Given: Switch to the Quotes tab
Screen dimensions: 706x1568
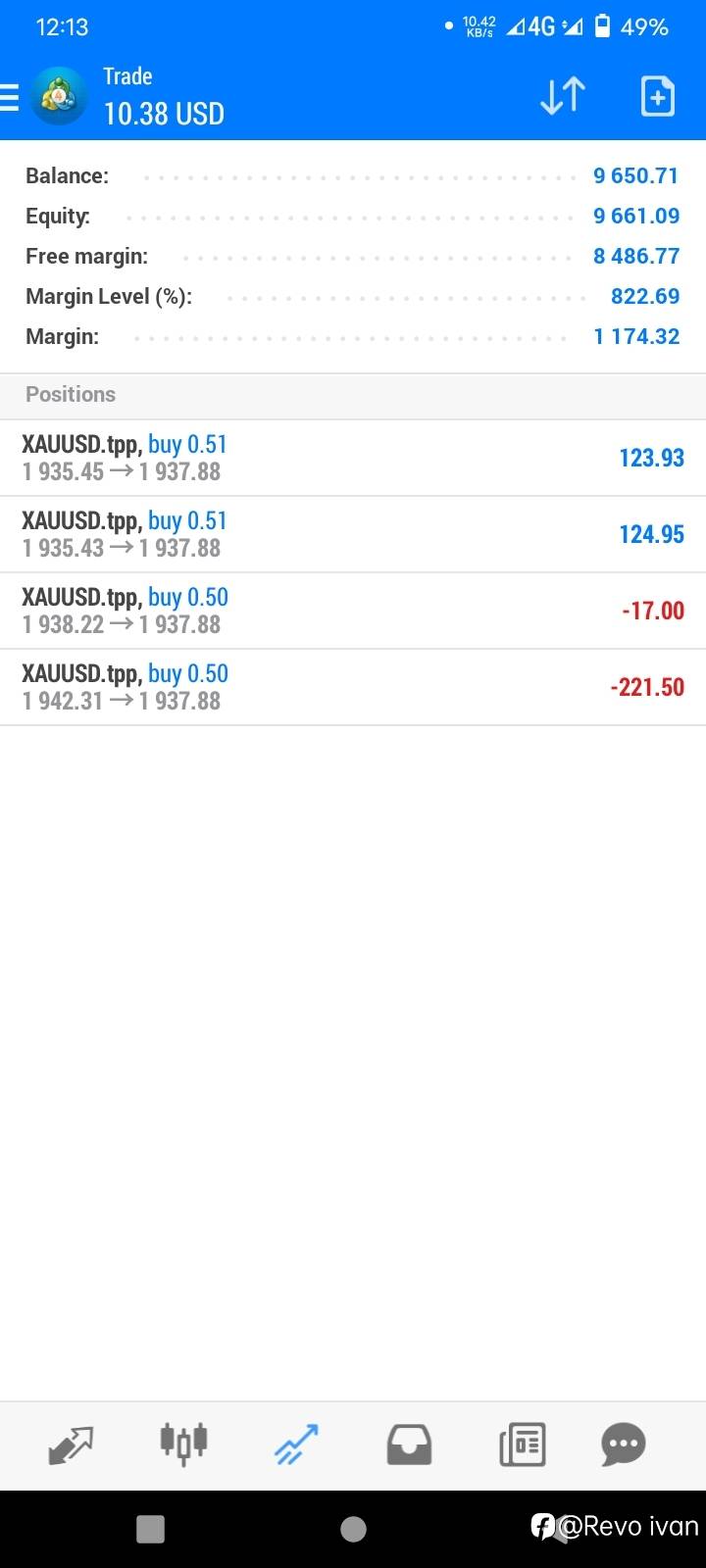Looking at the screenshot, I should 71,1445.
